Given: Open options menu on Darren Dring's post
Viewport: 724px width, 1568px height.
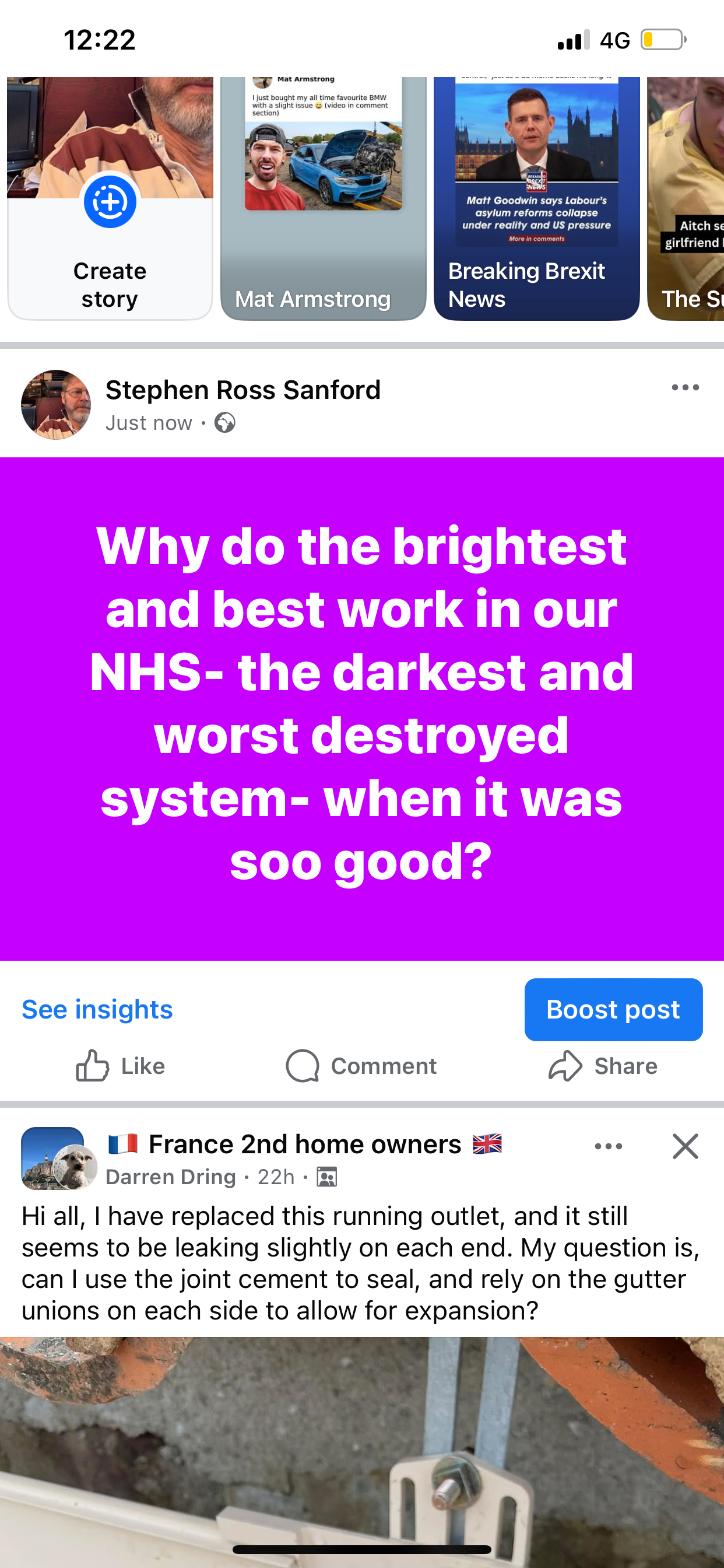Looking at the screenshot, I should 609,1146.
